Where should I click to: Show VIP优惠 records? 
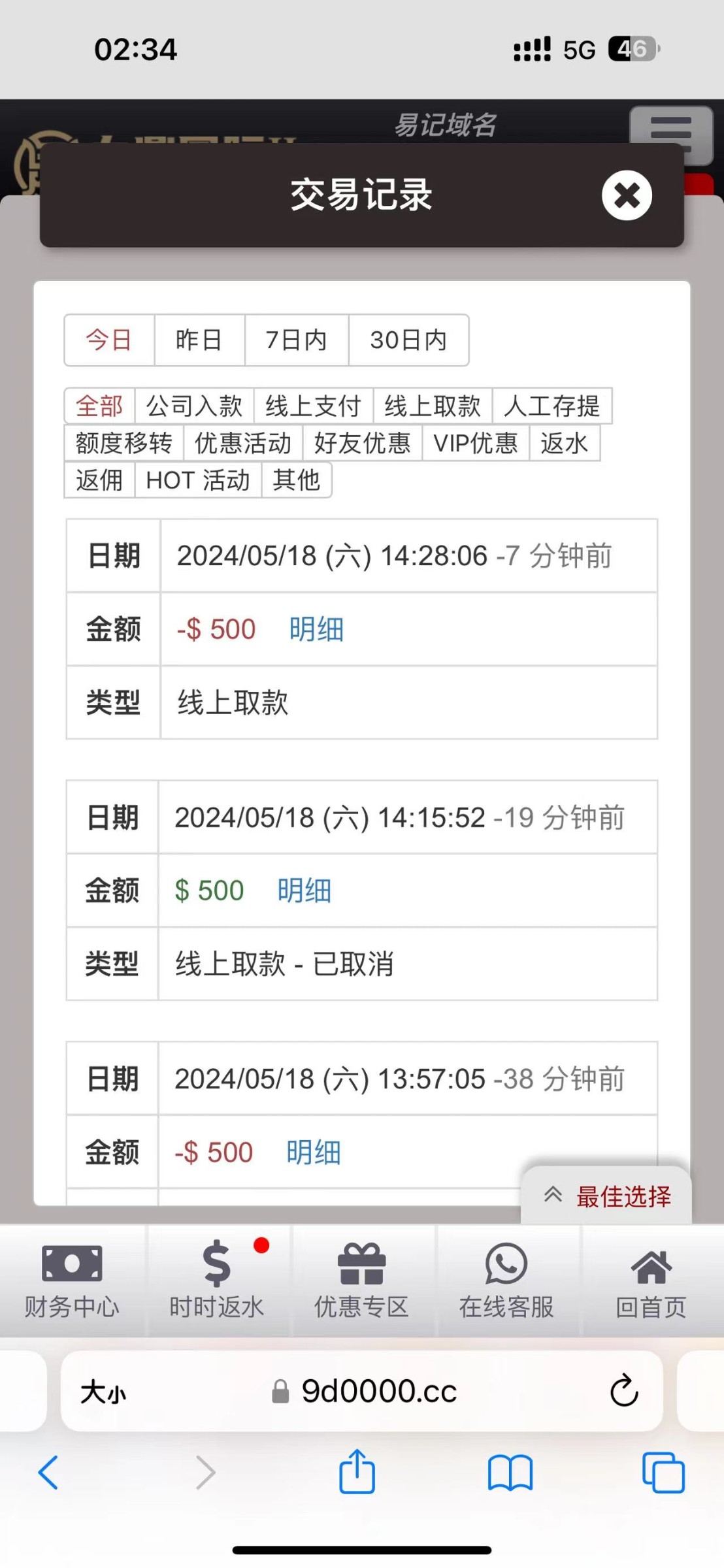coord(475,444)
